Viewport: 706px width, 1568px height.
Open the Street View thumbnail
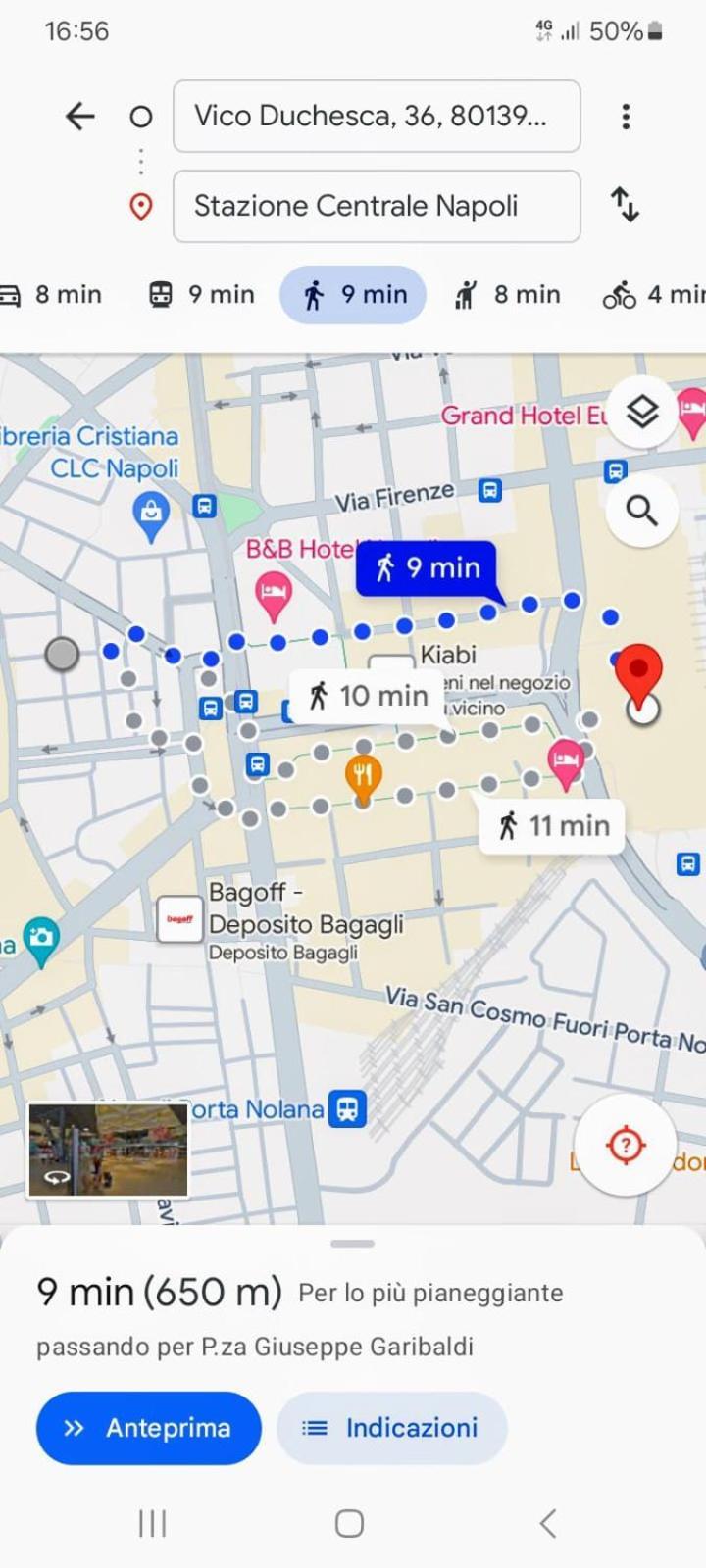point(108,1150)
